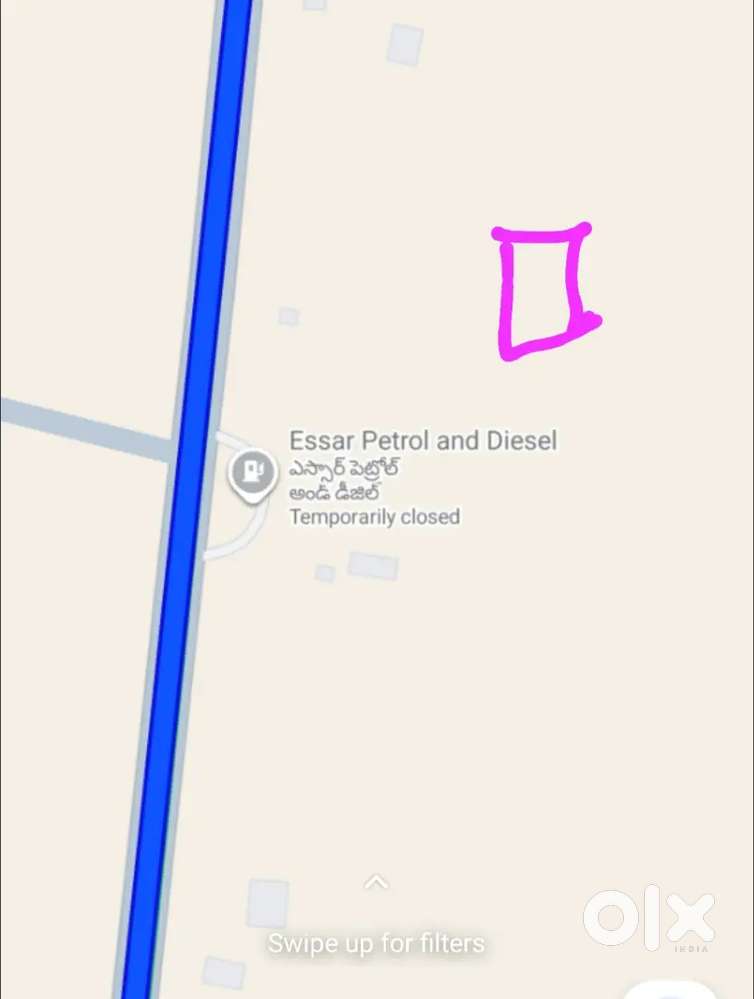Click the Telugu place name text link

click(x=342, y=480)
